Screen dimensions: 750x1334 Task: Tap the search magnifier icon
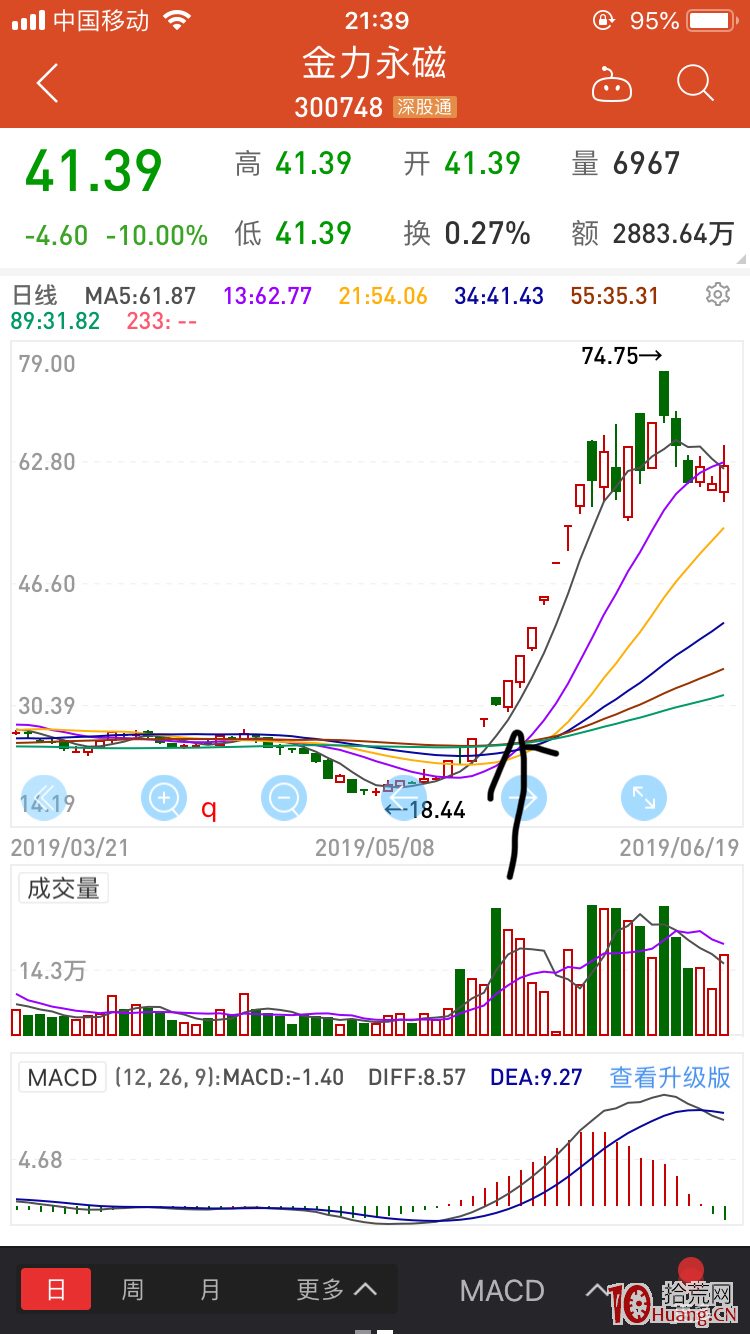pyautogui.click(x=694, y=84)
